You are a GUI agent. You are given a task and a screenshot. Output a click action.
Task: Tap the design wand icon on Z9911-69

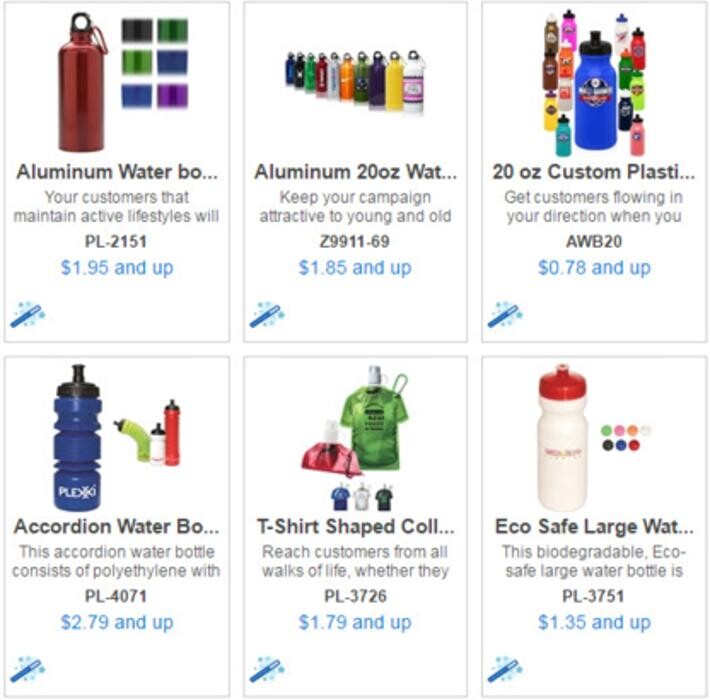tap(266, 314)
